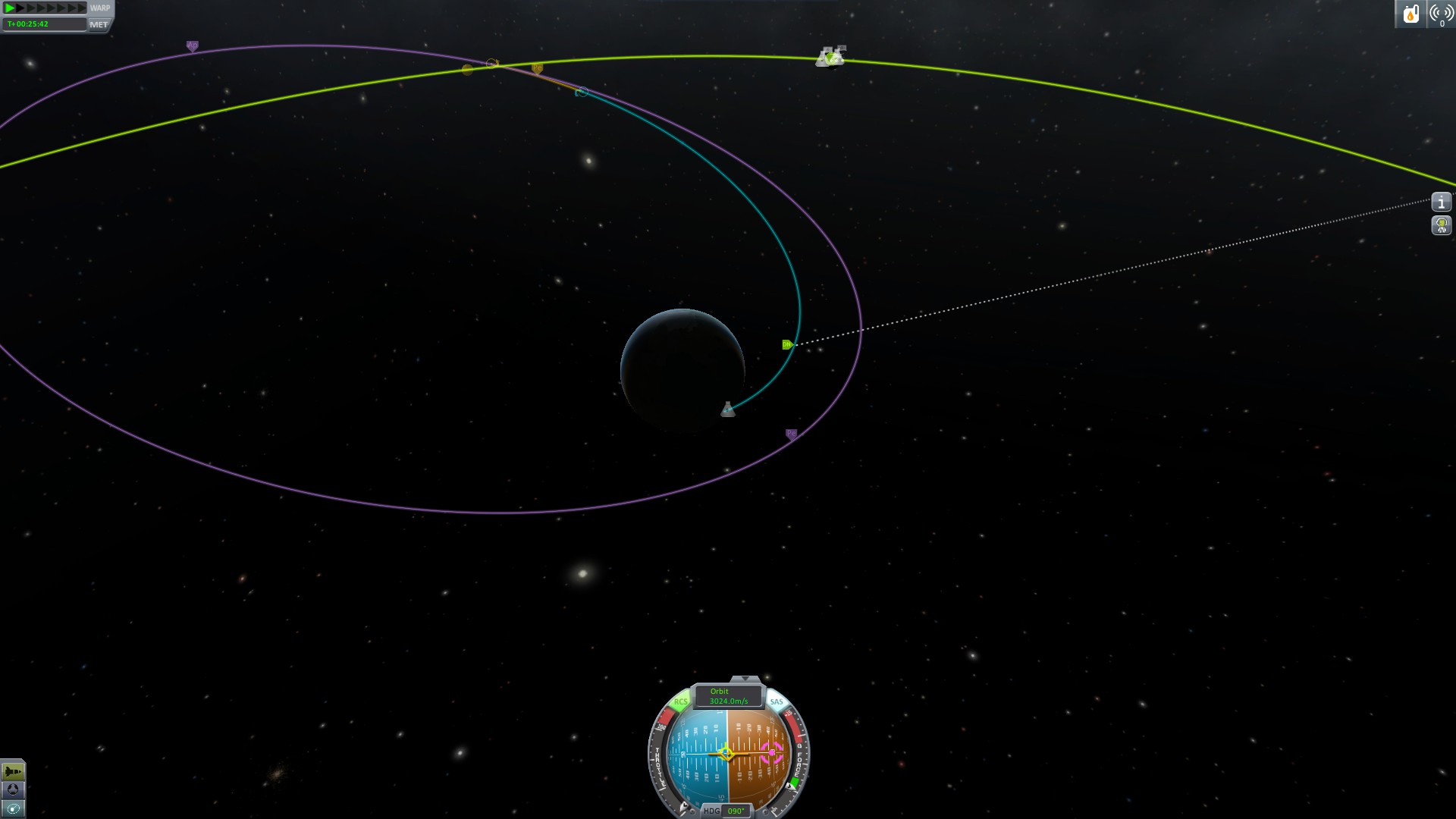Toggle the MET time display button
Image resolution: width=1456 pixels, height=819 pixels.
click(99, 24)
